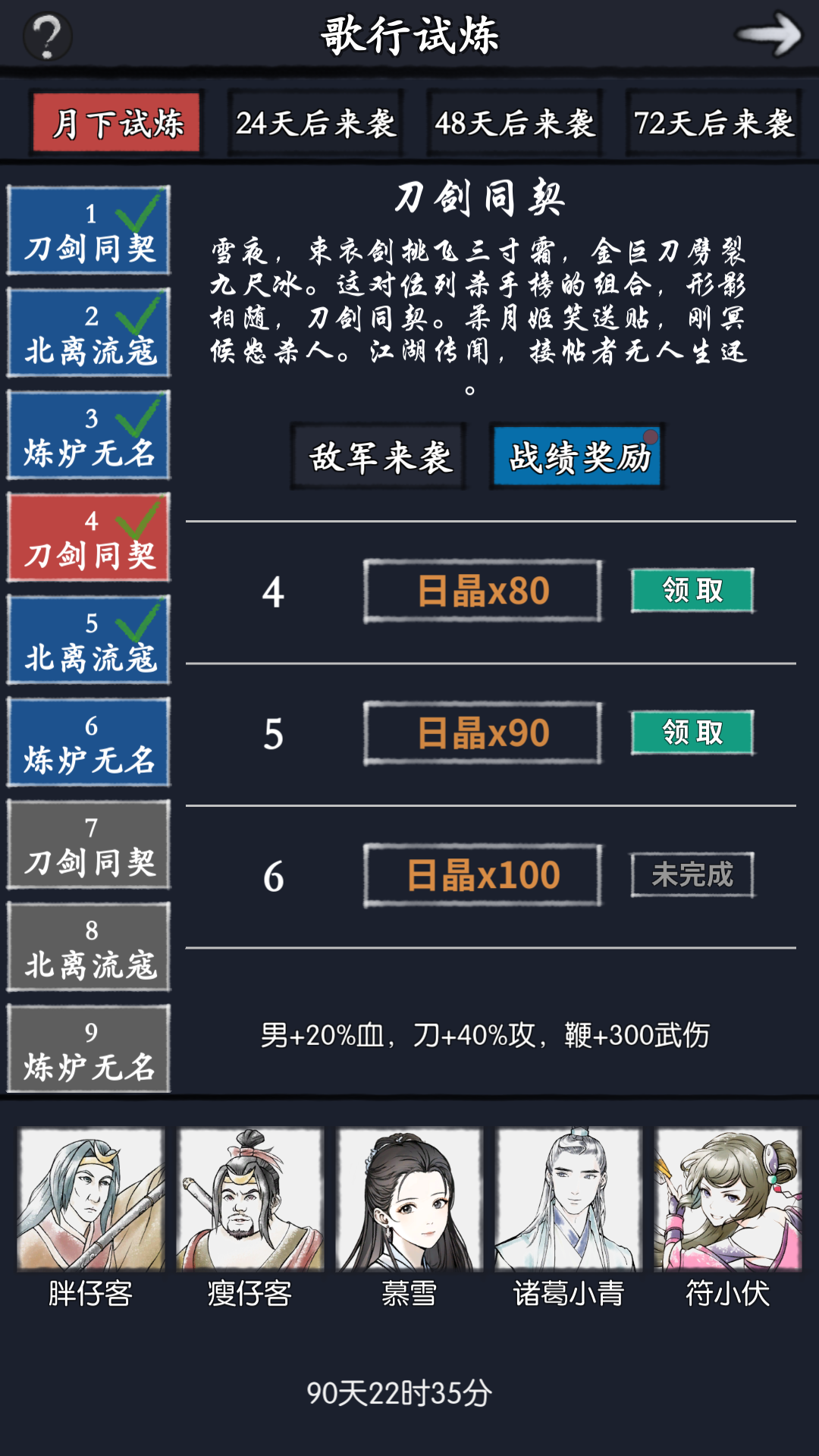
Task: Open 敌军来袭 view
Action: (379, 457)
